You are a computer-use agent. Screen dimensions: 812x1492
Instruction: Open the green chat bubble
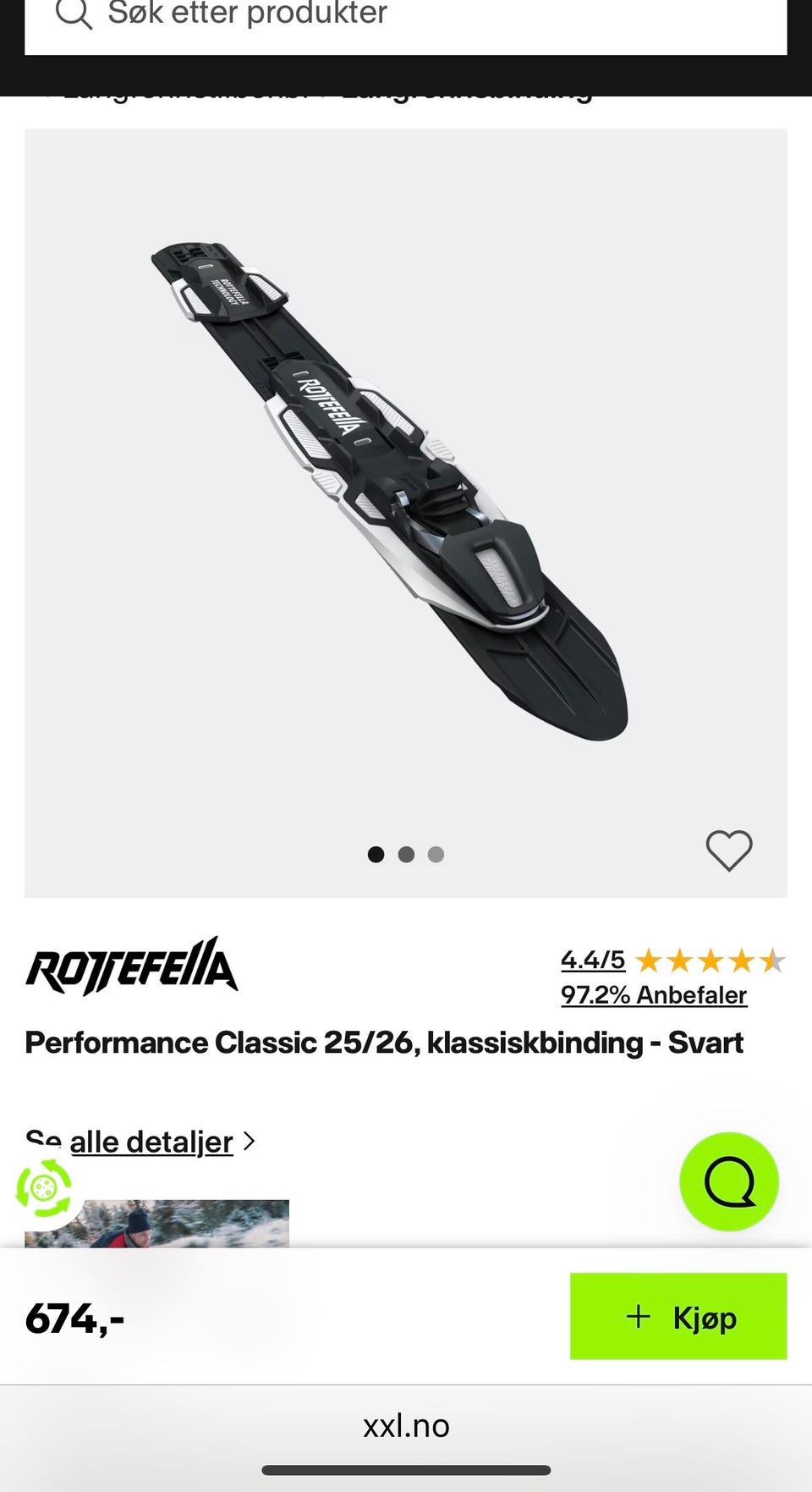coord(728,1181)
